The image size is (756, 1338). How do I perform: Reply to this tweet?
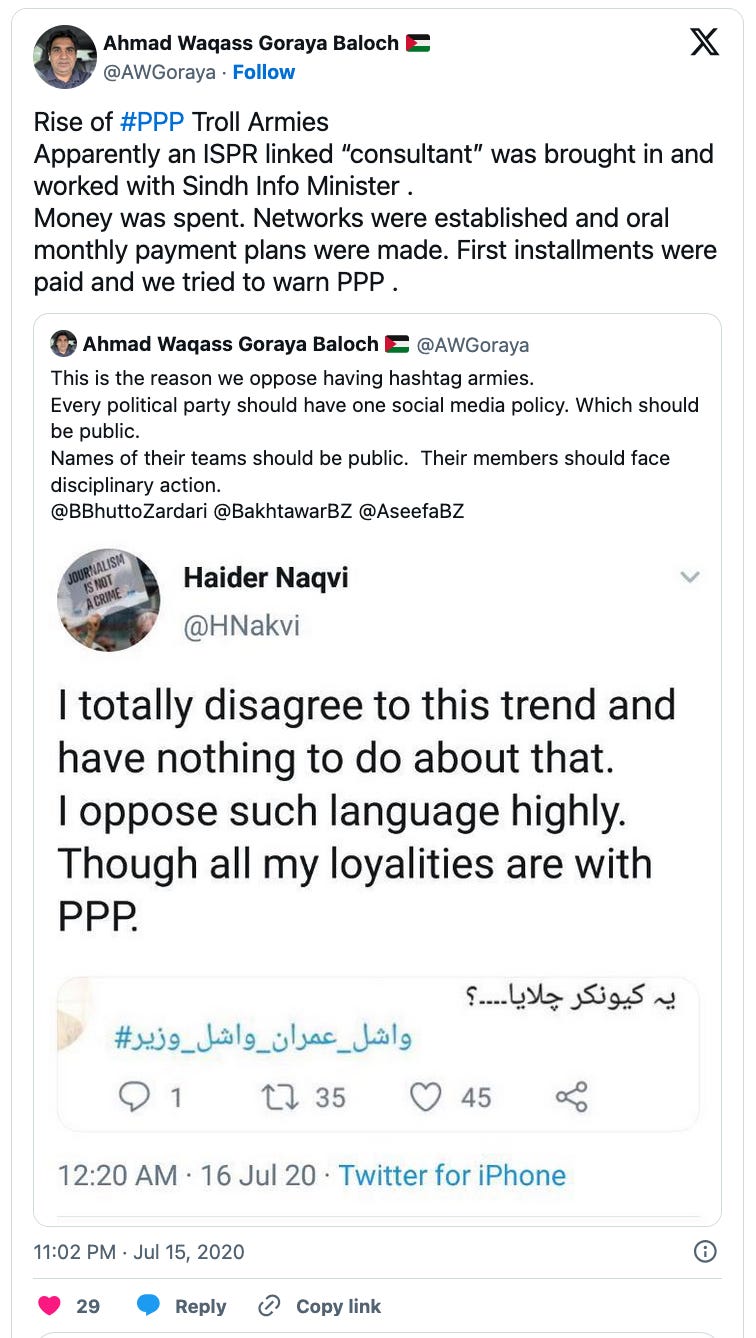(181, 1306)
